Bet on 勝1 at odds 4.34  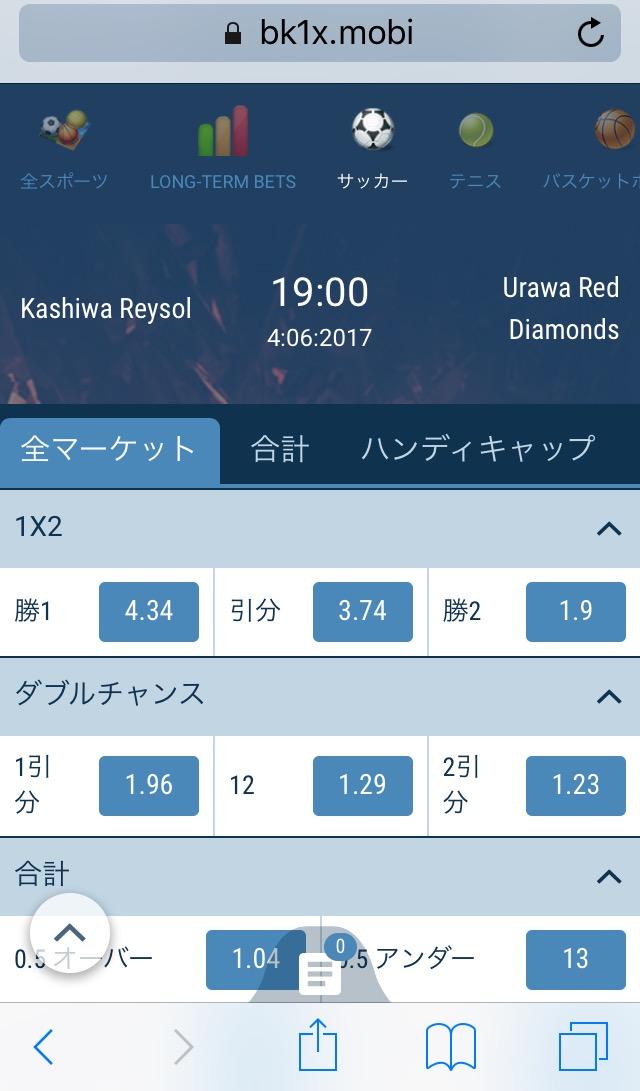point(149,611)
